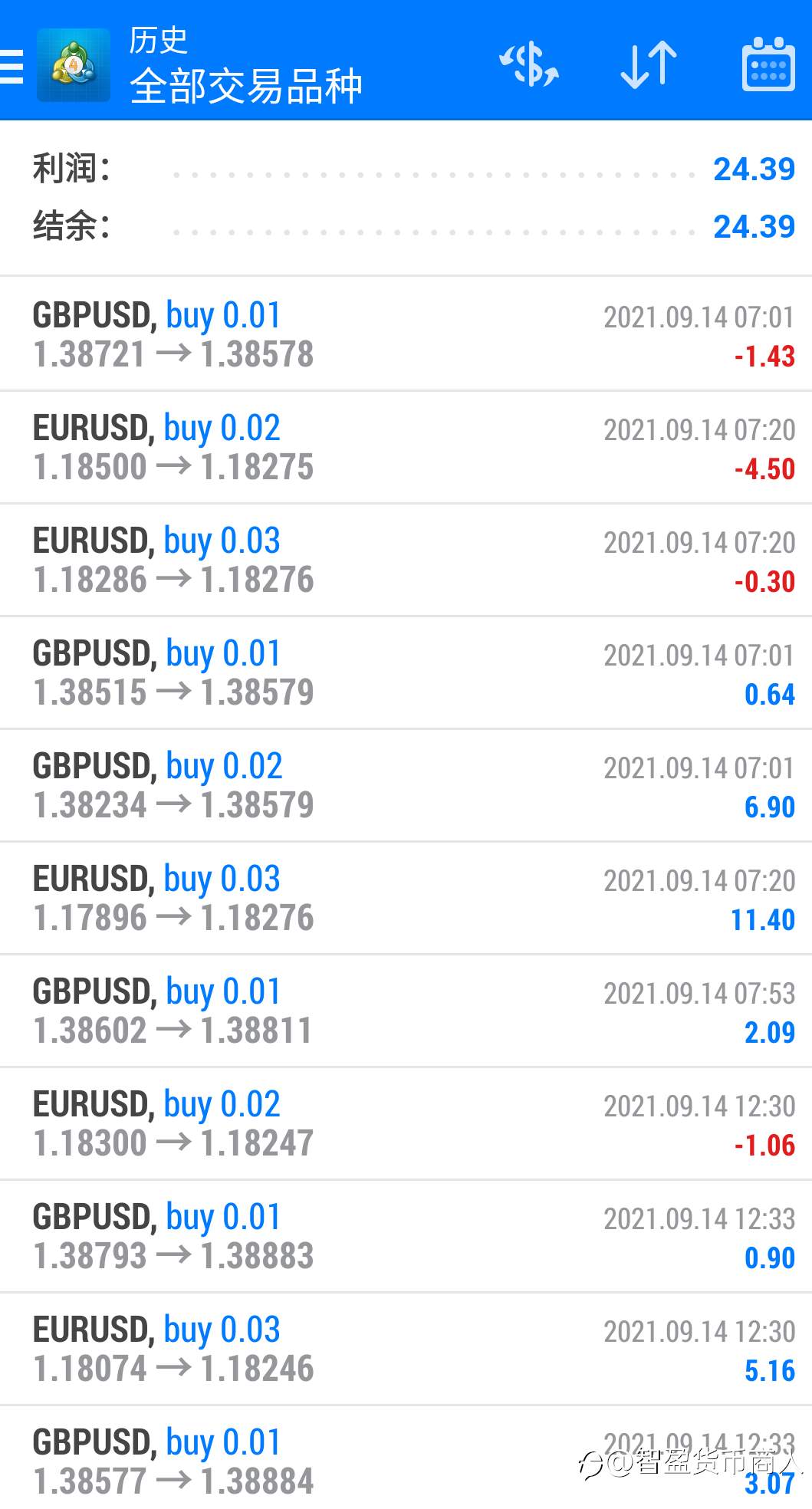Open GBPUSD trade with 3.07 profit
This screenshot has width=812, height=1509.
tap(406, 1458)
